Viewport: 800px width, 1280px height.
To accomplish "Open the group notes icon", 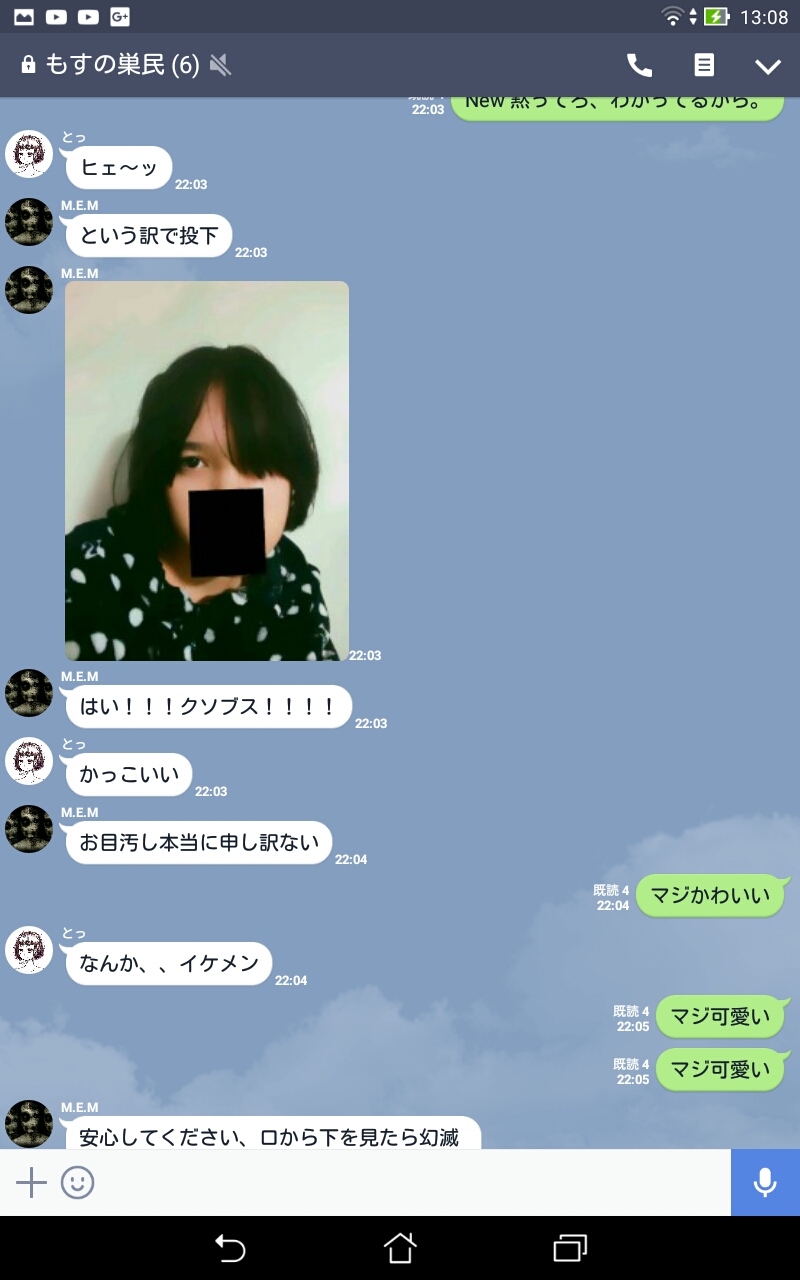I will click(704, 66).
